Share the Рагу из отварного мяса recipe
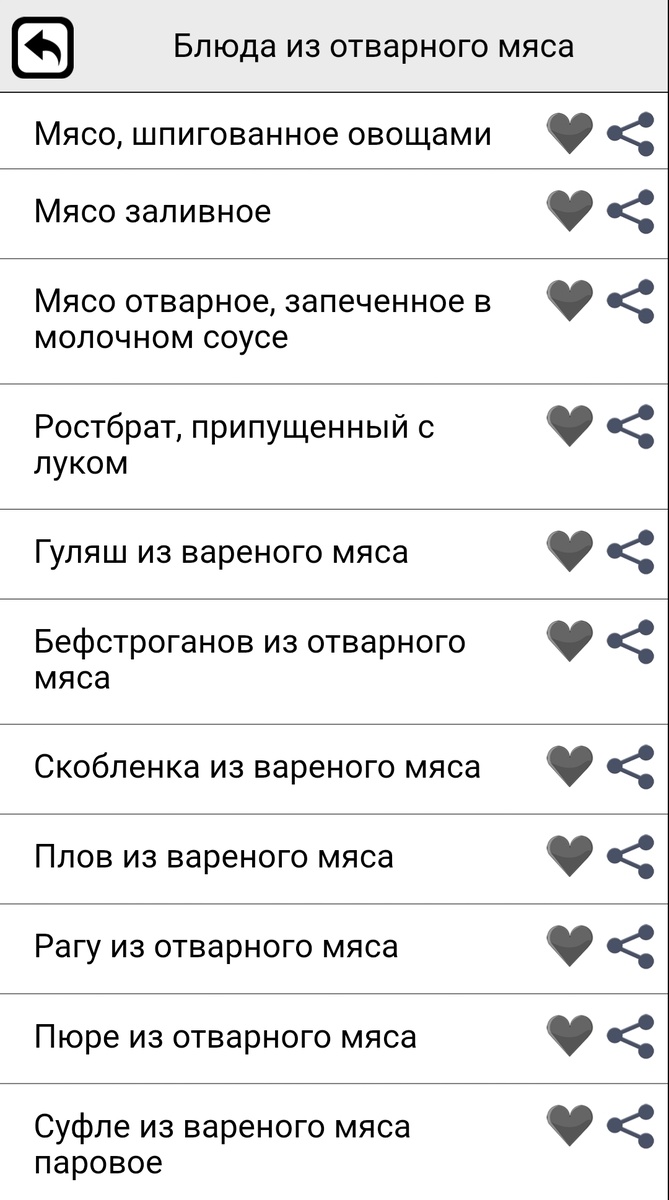Image resolution: width=669 pixels, height=1200 pixels. click(631, 946)
